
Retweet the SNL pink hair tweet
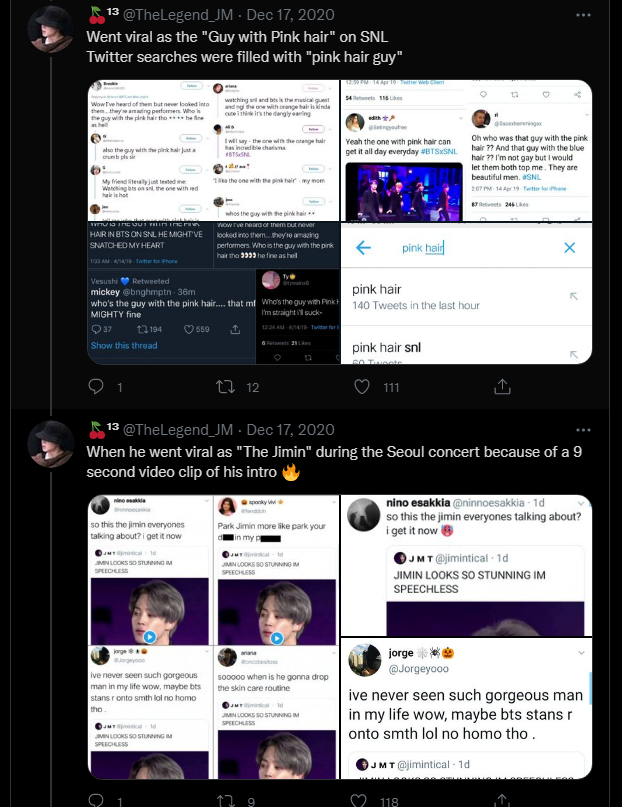point(225,387)
